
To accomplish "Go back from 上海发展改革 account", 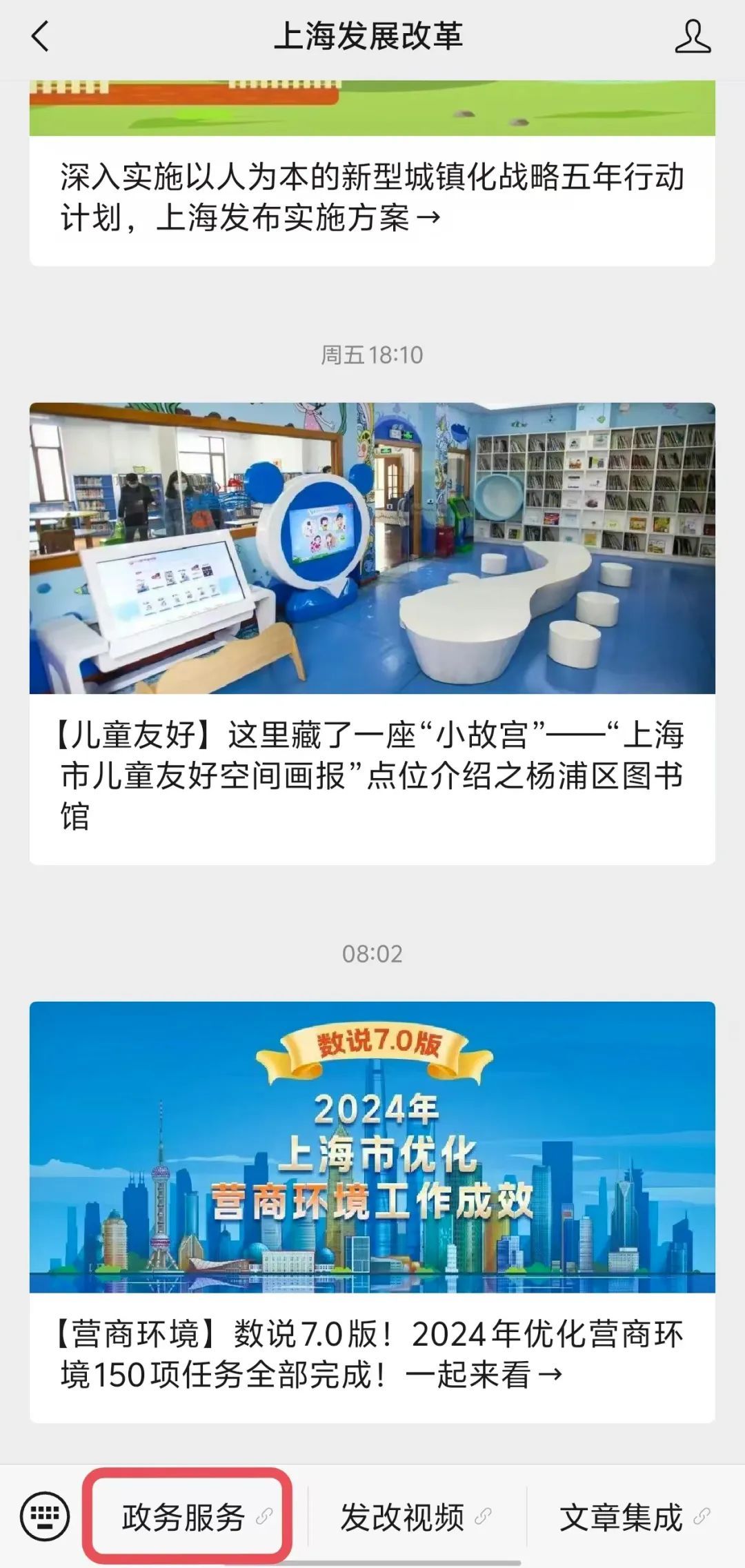I will (41, 37).
